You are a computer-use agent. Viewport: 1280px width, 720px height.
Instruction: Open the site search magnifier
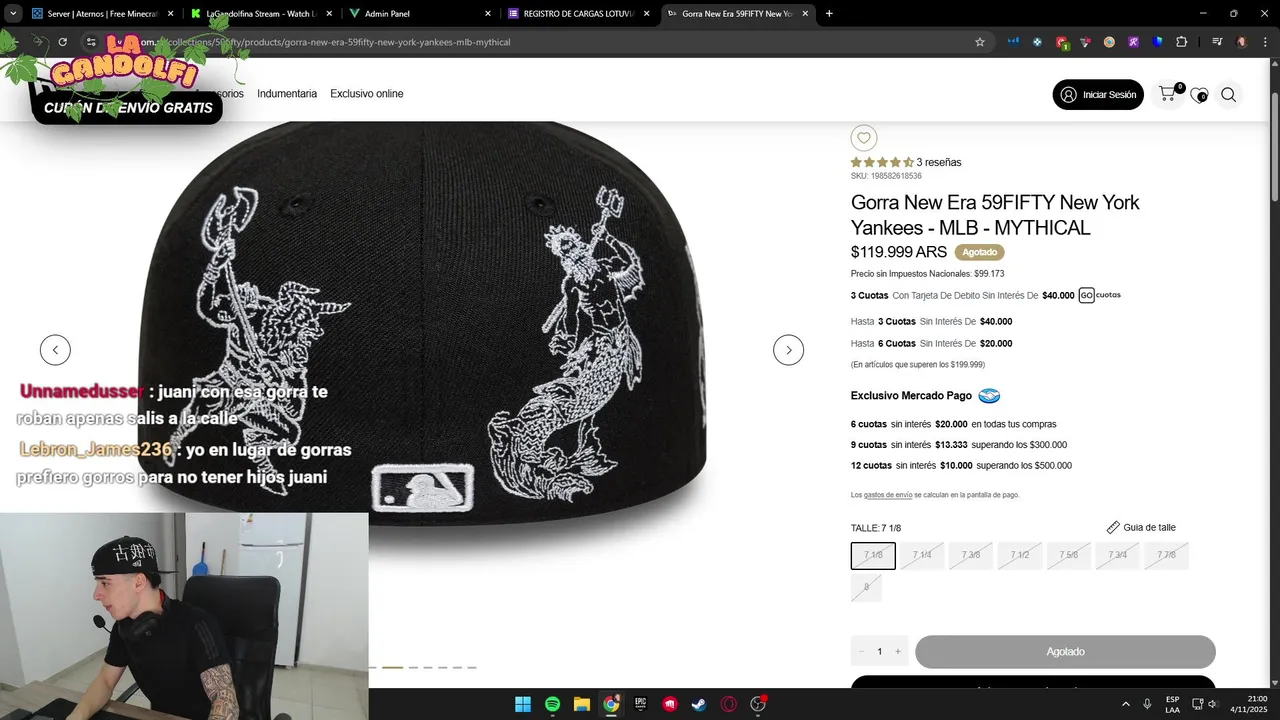click(x=1228, y=95)
